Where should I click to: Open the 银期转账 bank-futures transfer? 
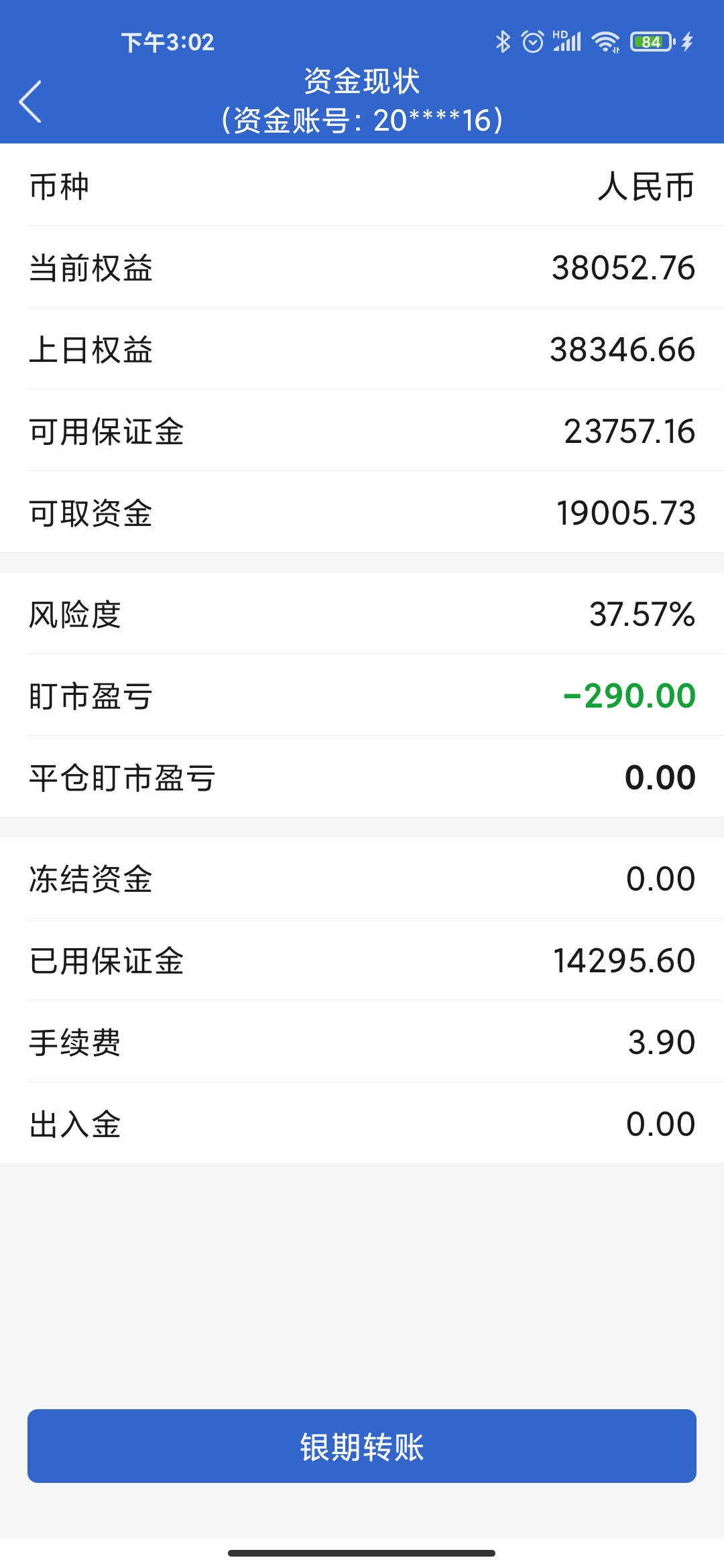(362, 1446)
